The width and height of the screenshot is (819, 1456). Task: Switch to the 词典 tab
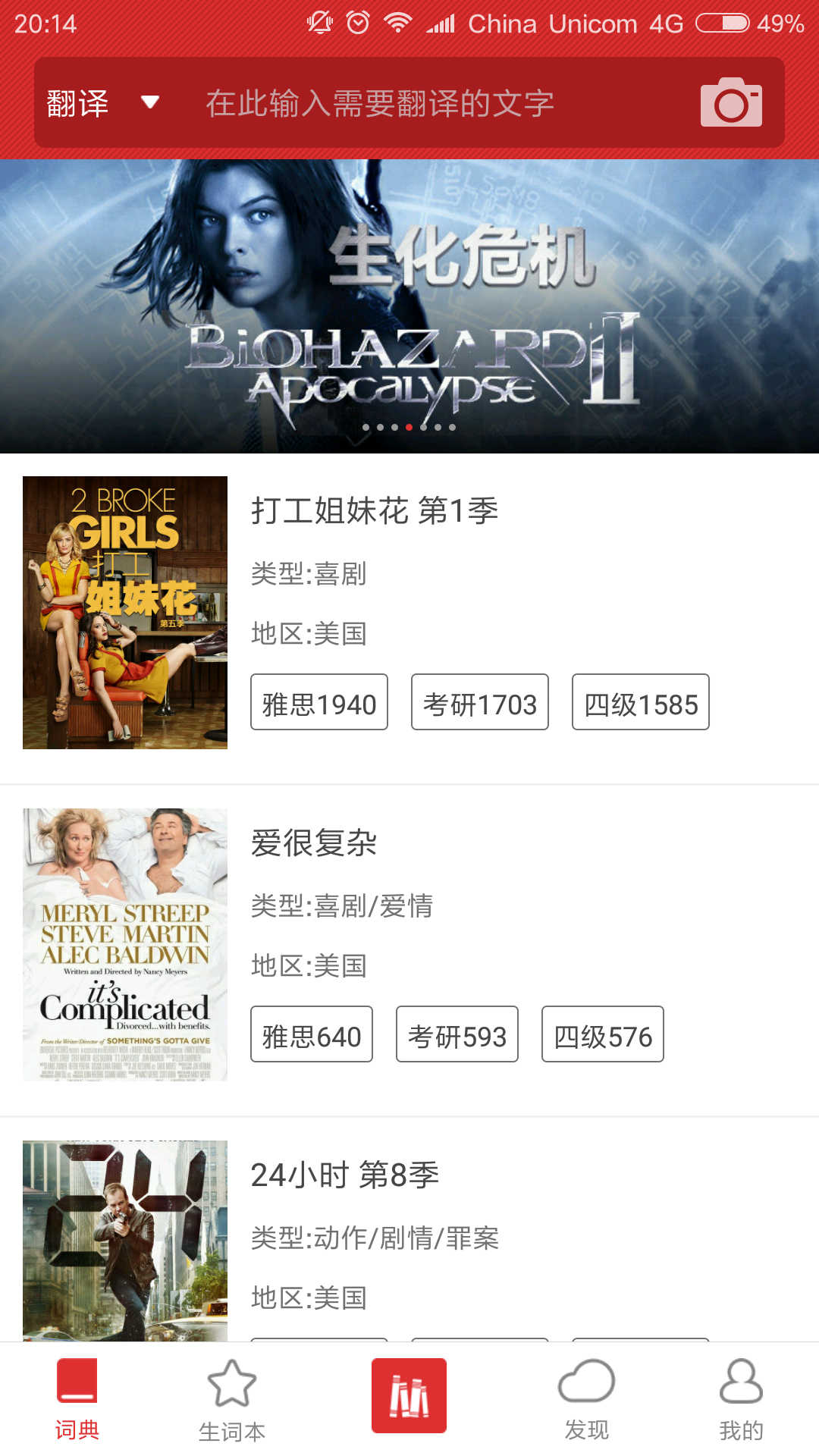77,1399
